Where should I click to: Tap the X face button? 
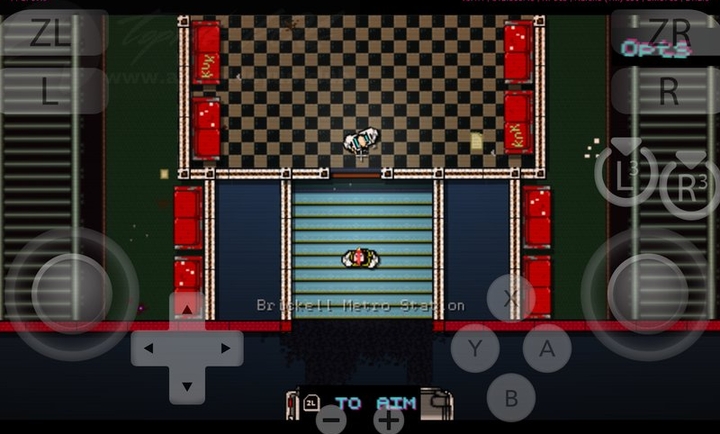(x=511, y=298)
